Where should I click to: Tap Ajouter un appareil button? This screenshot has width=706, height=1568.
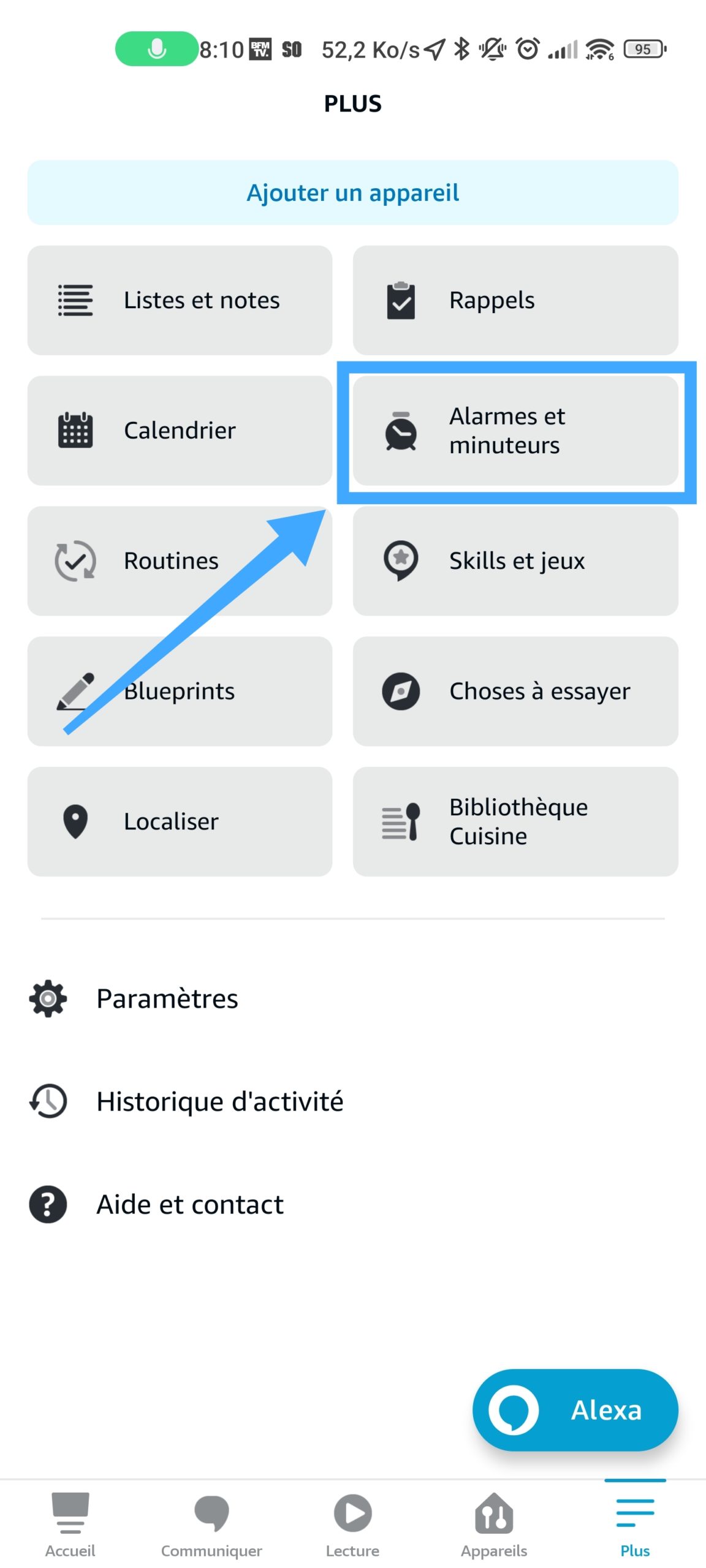point(352,192)
